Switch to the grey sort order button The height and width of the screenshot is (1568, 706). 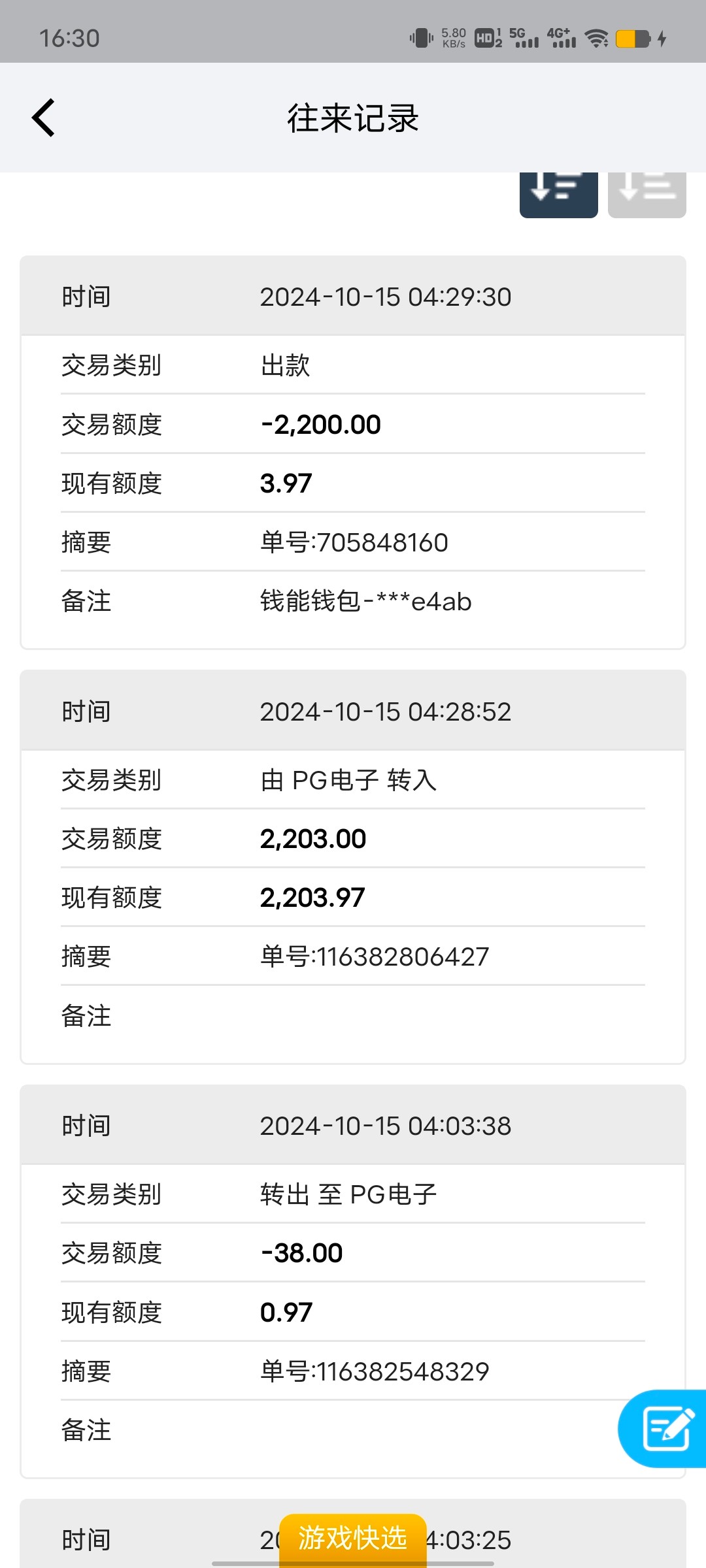(x=647, y=193)
